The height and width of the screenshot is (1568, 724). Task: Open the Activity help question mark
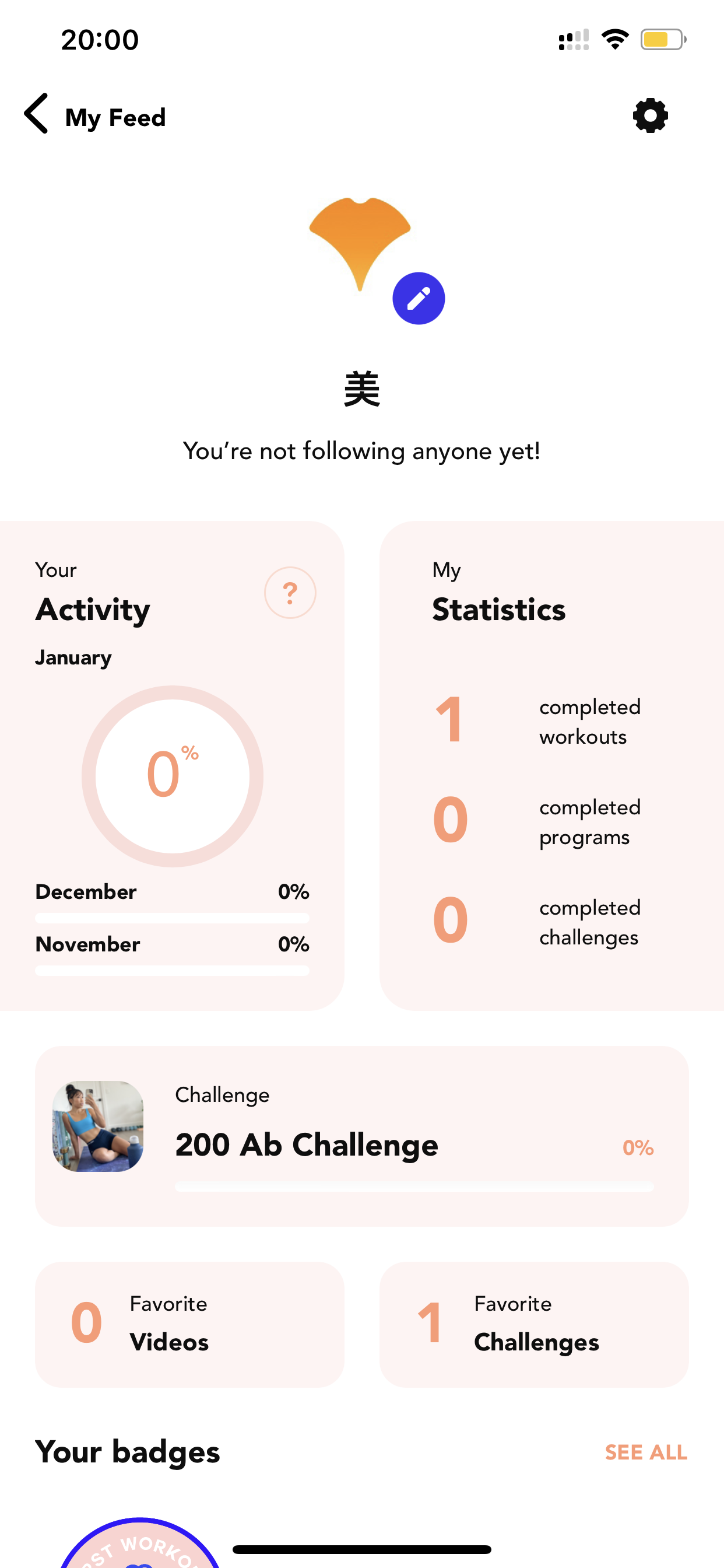pos(290,593)
